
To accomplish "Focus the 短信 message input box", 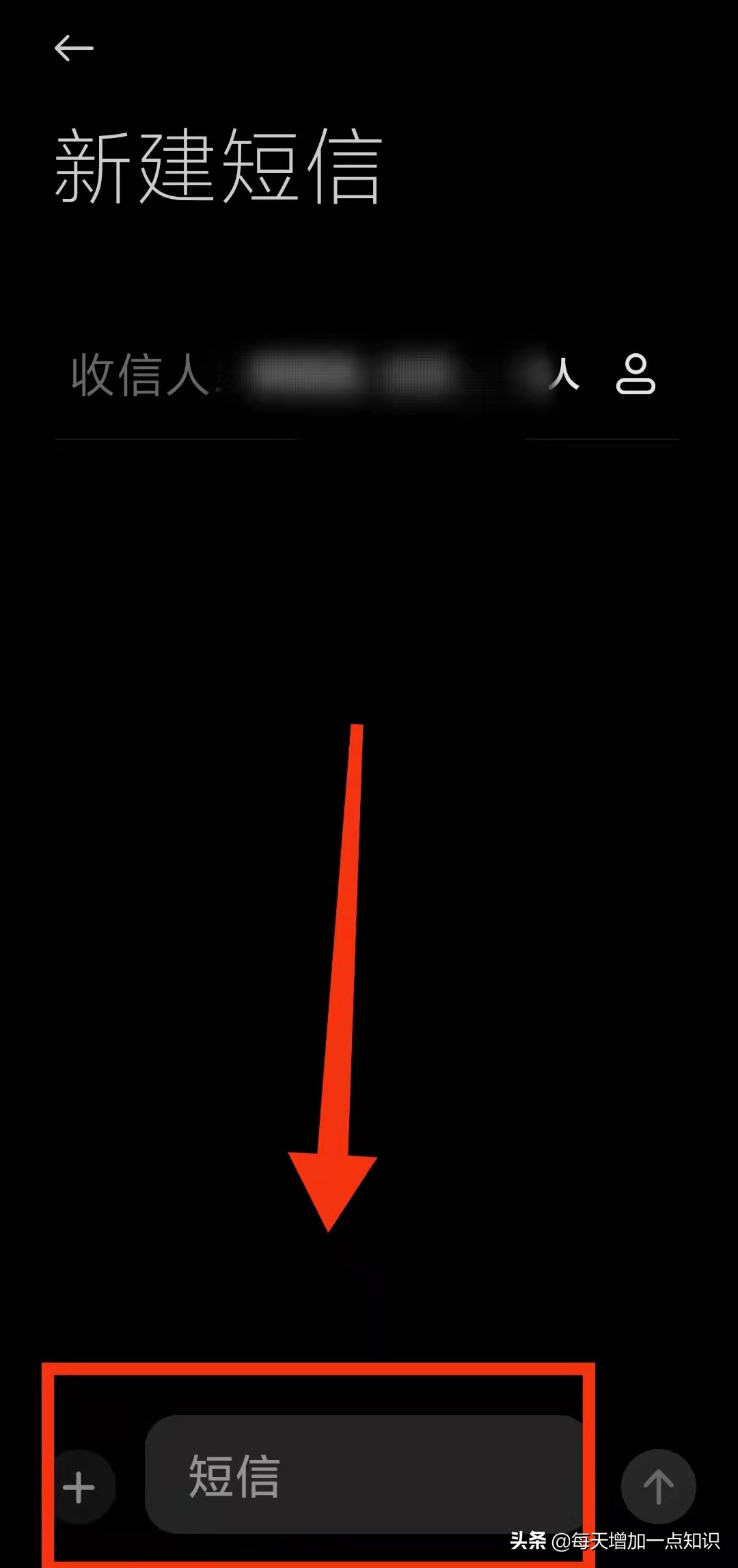I will pyautogui.click(x=362, y=1476).
